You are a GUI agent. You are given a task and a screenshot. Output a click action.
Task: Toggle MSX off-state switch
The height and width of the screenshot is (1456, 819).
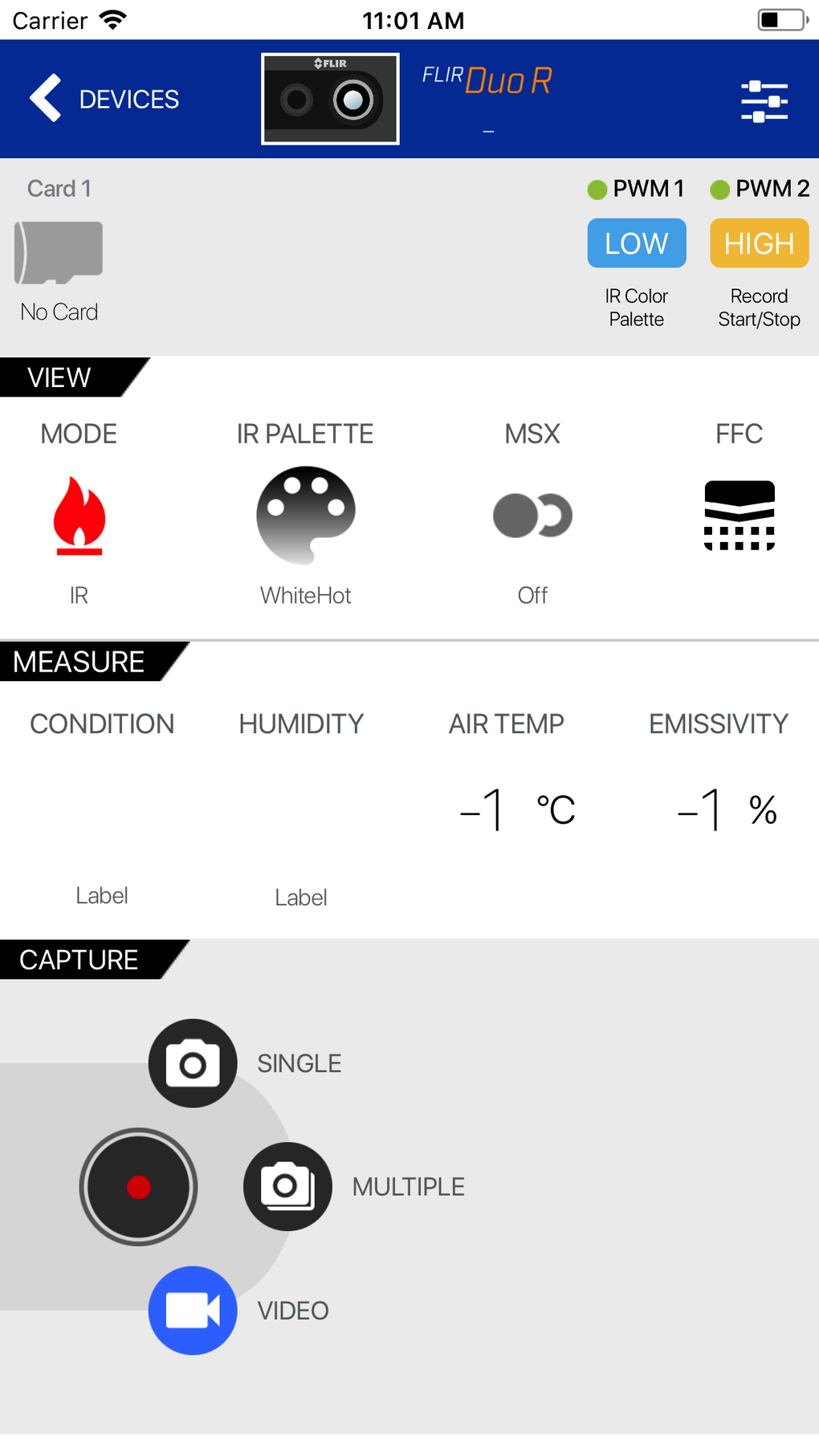(x=532, y=516)
